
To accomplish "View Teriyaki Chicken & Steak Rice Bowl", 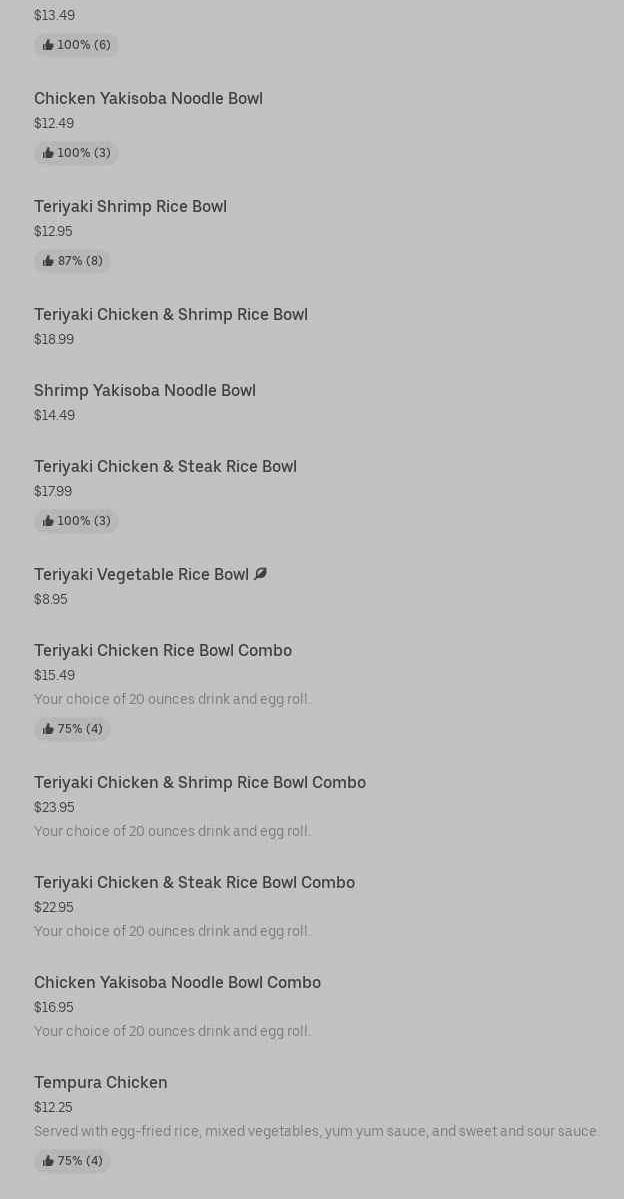I will (x=165, y=466).
